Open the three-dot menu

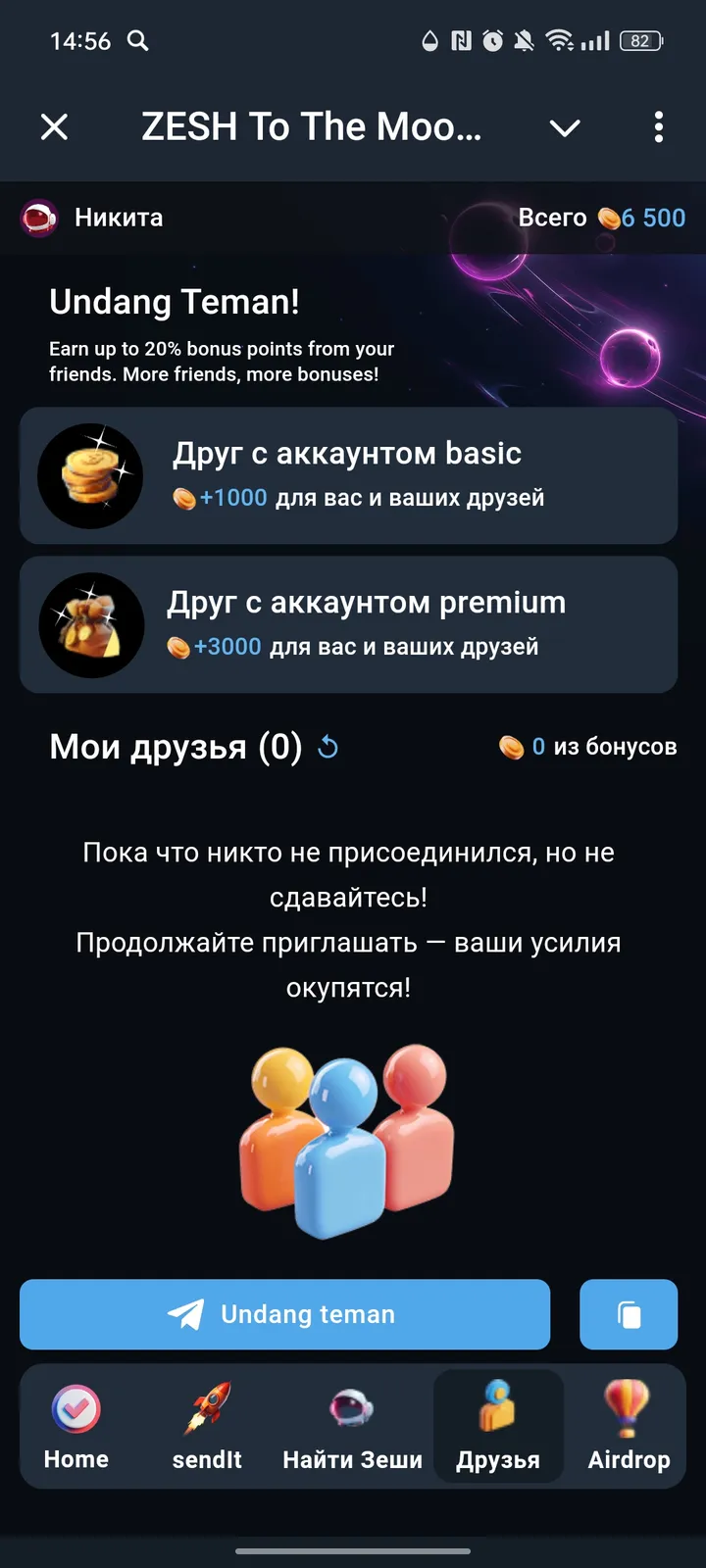coord(658,127)
